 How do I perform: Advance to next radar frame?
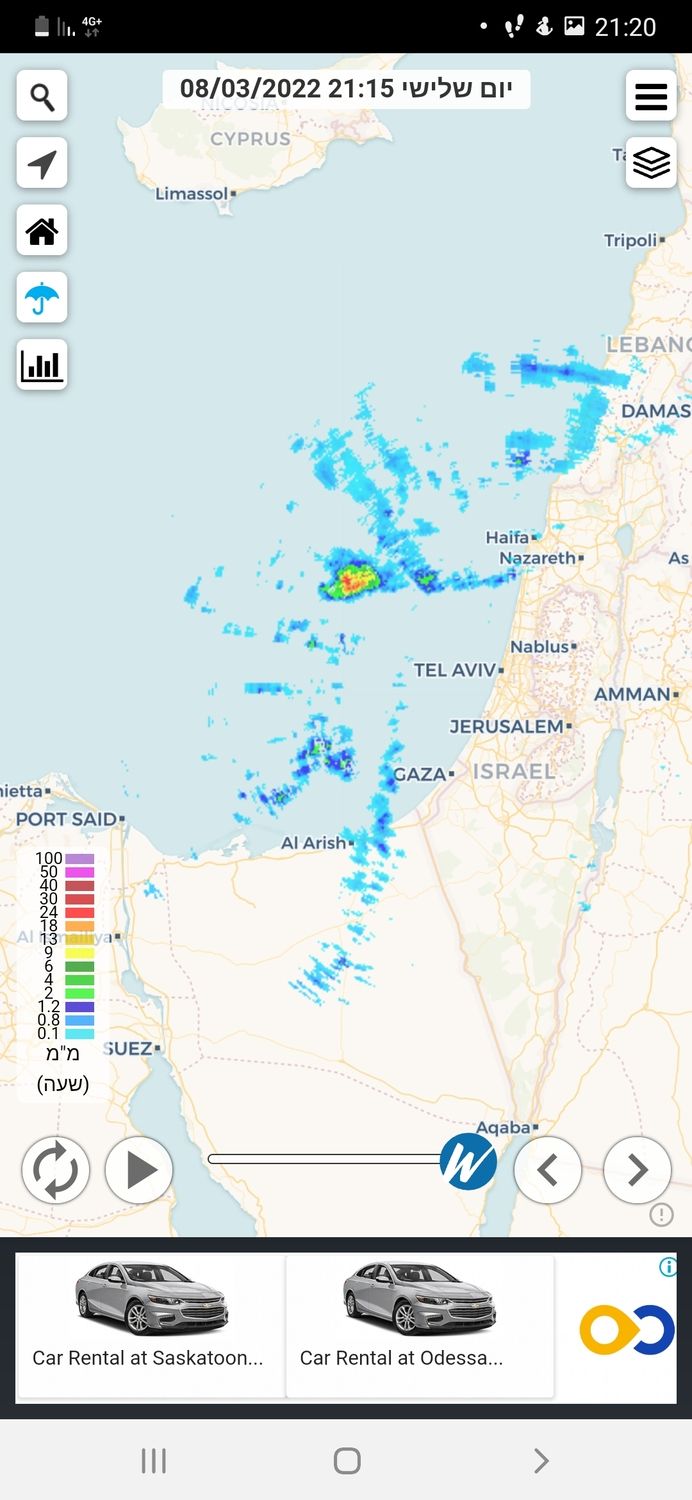[637, 1169]
